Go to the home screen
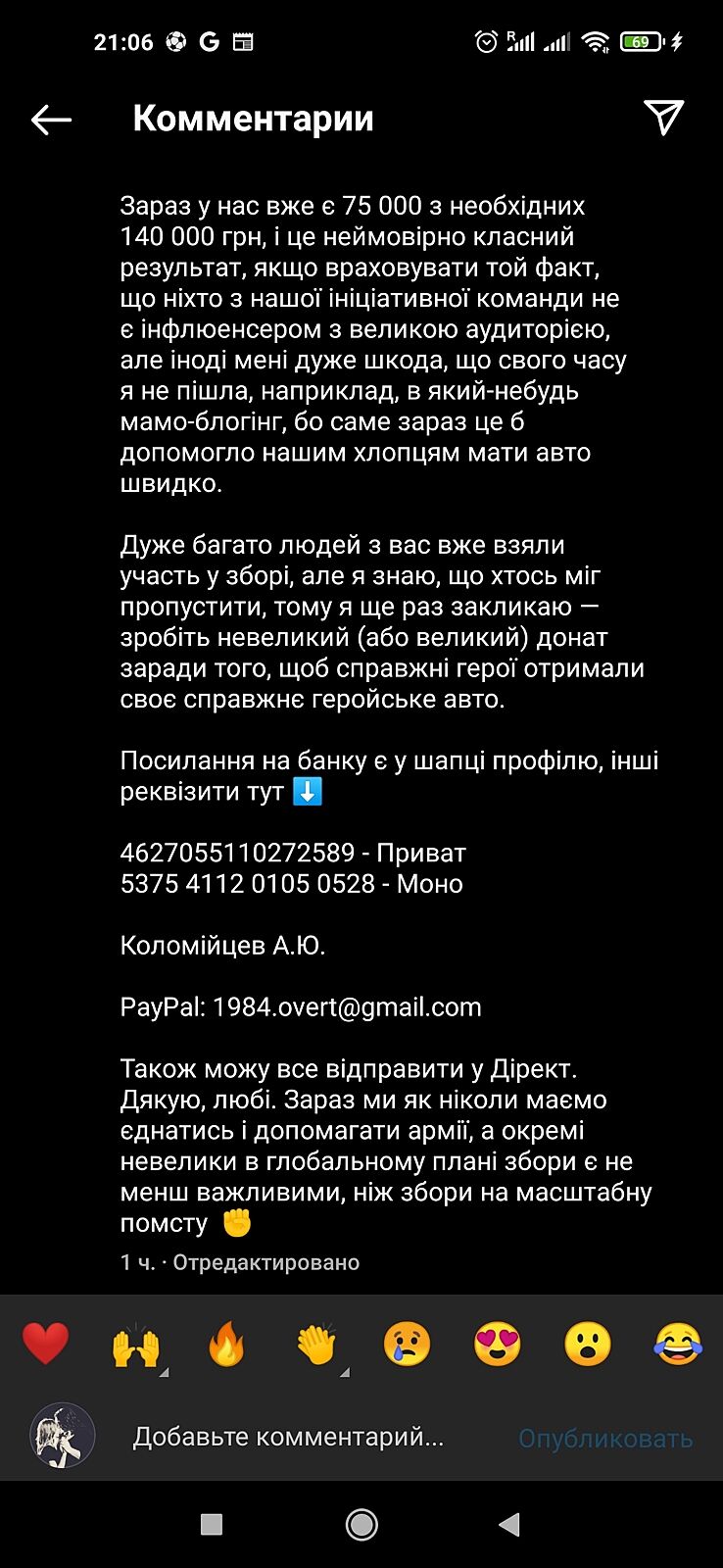The width and height of the screenshot is (723, 1568). tap(361, 1524)
